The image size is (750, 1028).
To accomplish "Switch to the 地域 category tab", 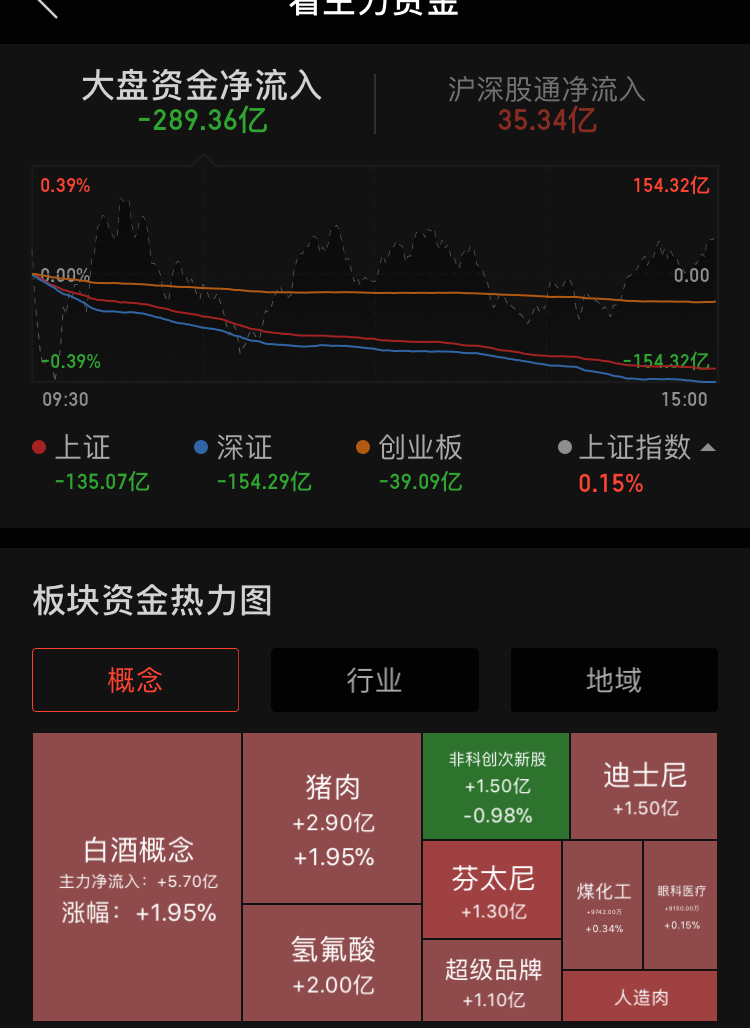I will click(613, 680).
